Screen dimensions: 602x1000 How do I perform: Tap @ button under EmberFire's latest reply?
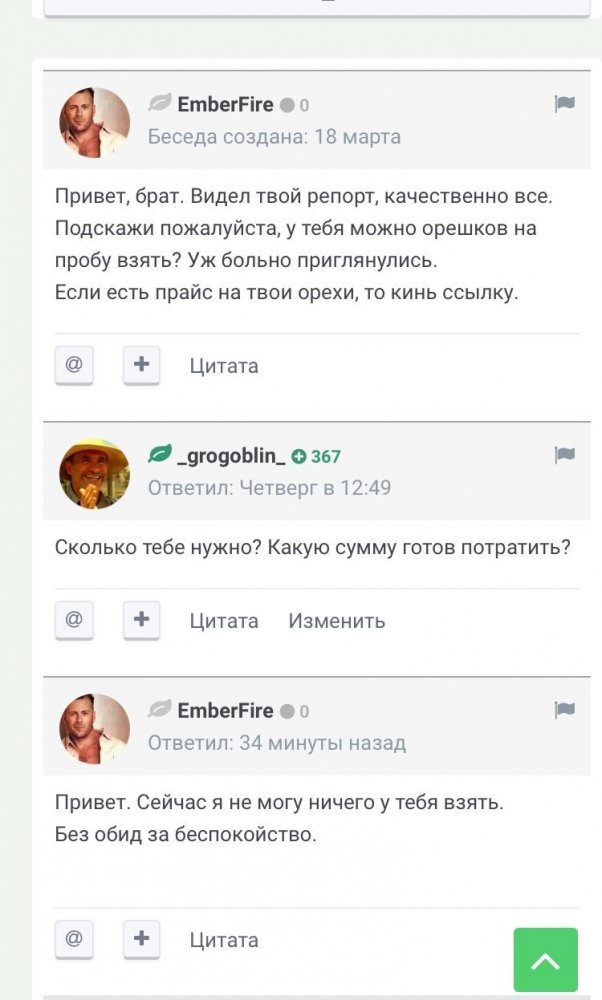(x=74, y=939)
